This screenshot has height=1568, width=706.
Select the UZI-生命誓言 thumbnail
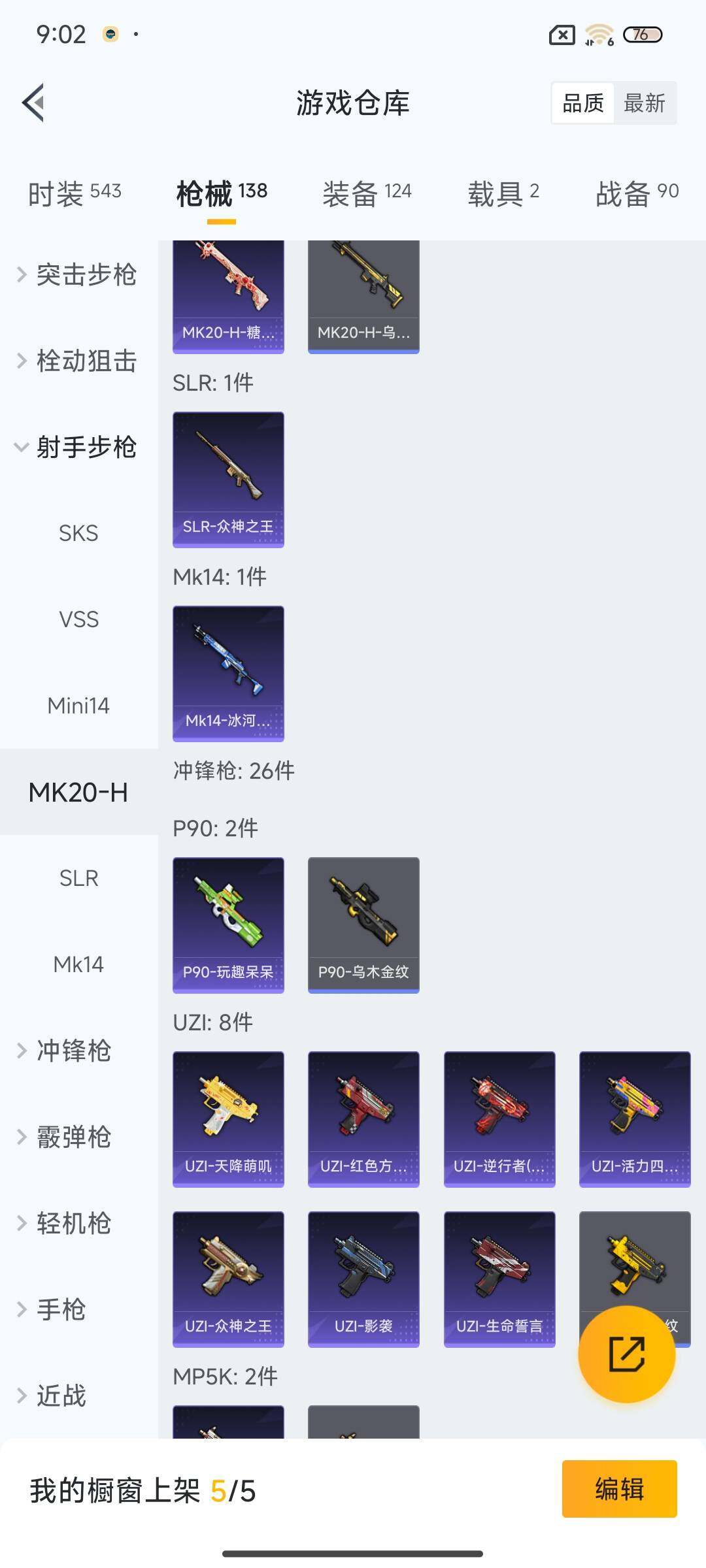[x=499, y=1279]
